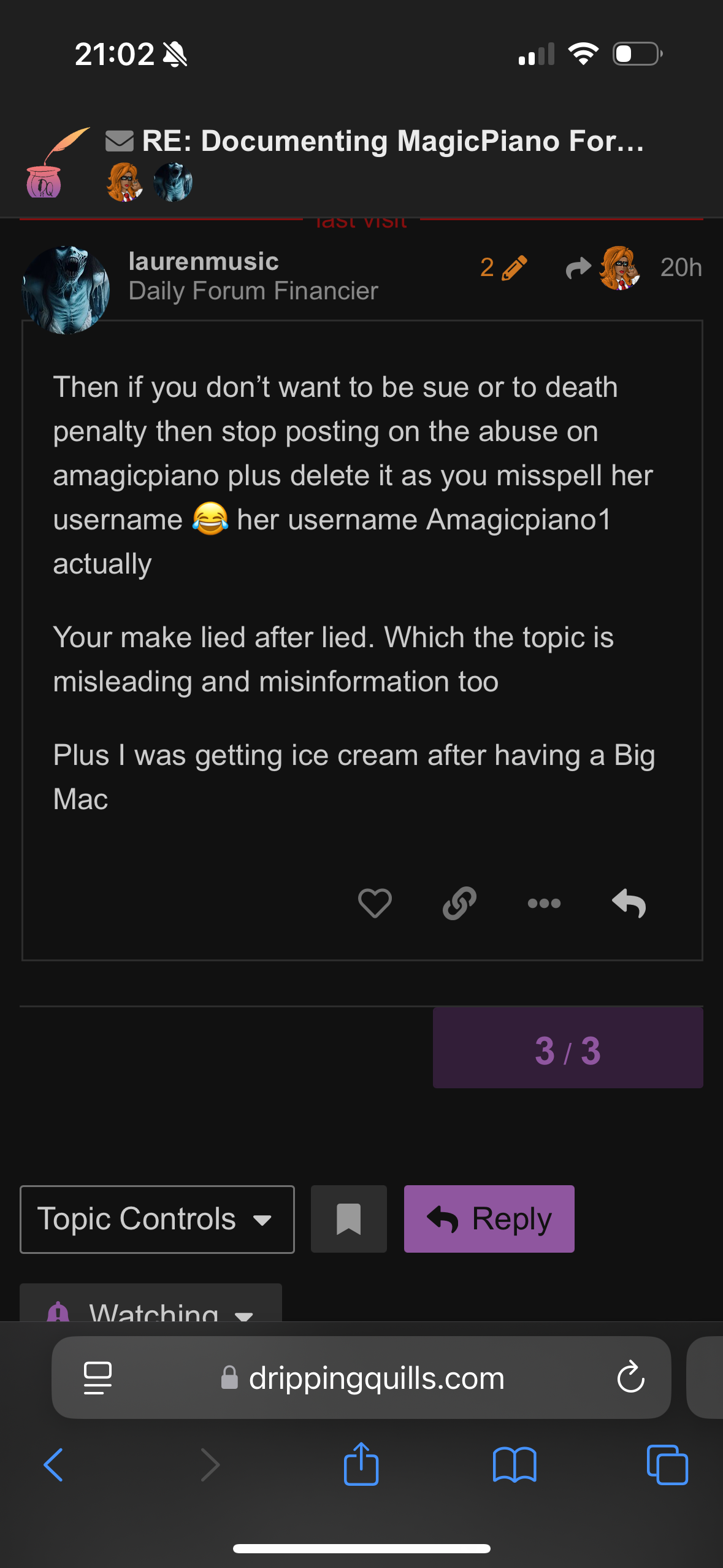This screenshot has height=1568, width=723.
Task: Reply to laurenmusic's post with the arrow icon
Action: 629,903
